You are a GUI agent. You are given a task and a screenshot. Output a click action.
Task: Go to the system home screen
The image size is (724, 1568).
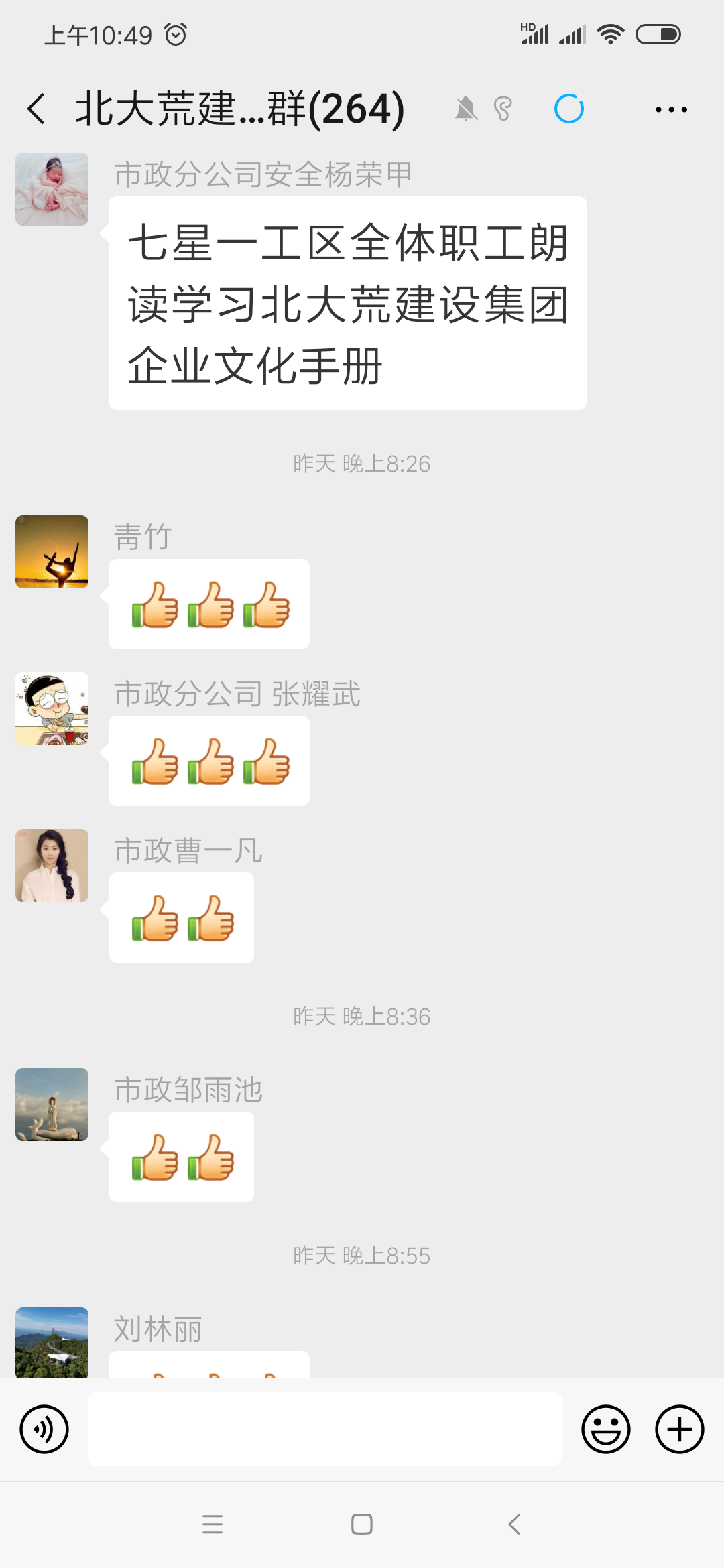362,1524
